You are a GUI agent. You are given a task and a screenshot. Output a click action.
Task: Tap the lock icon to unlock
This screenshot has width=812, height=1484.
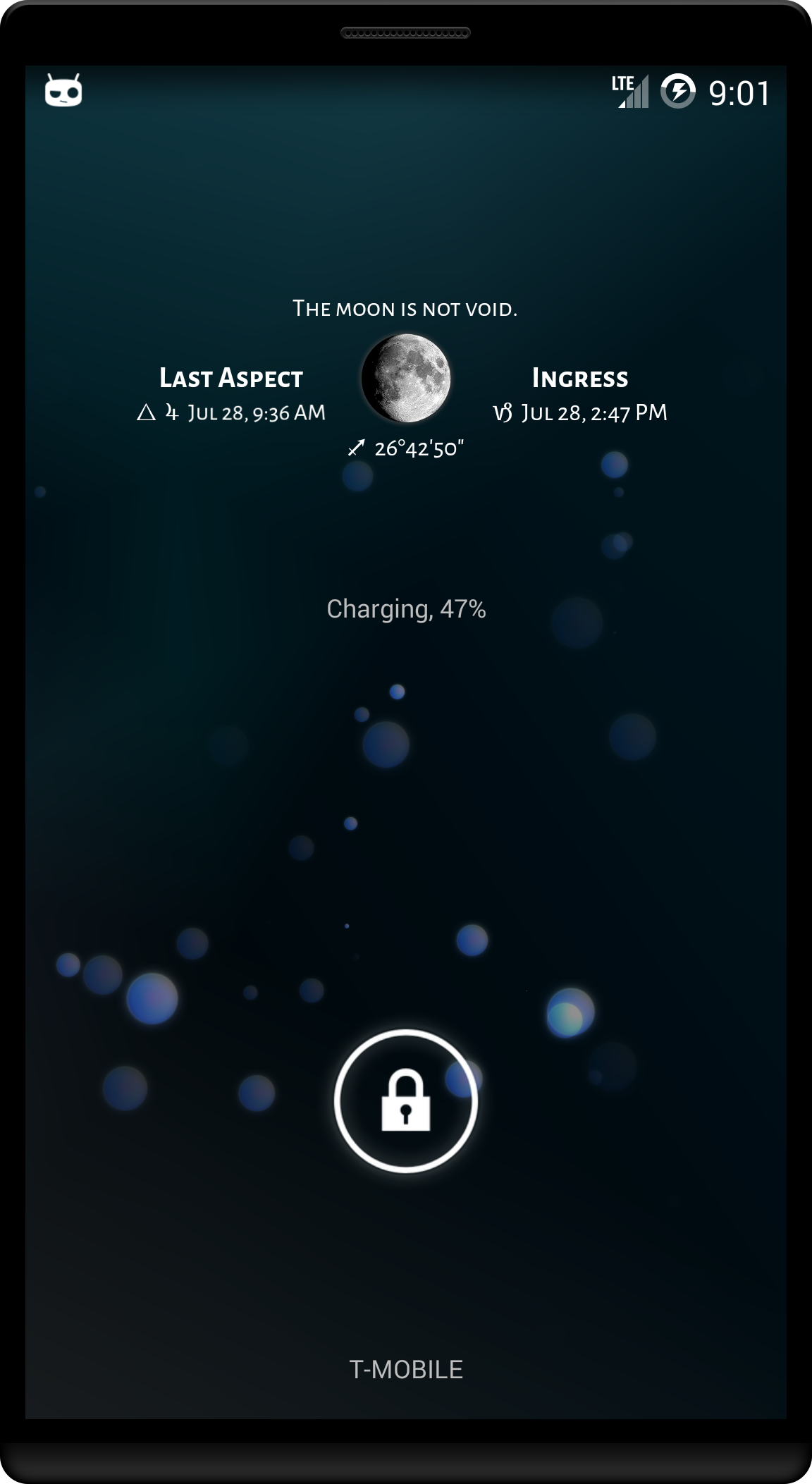(406, 1101)
